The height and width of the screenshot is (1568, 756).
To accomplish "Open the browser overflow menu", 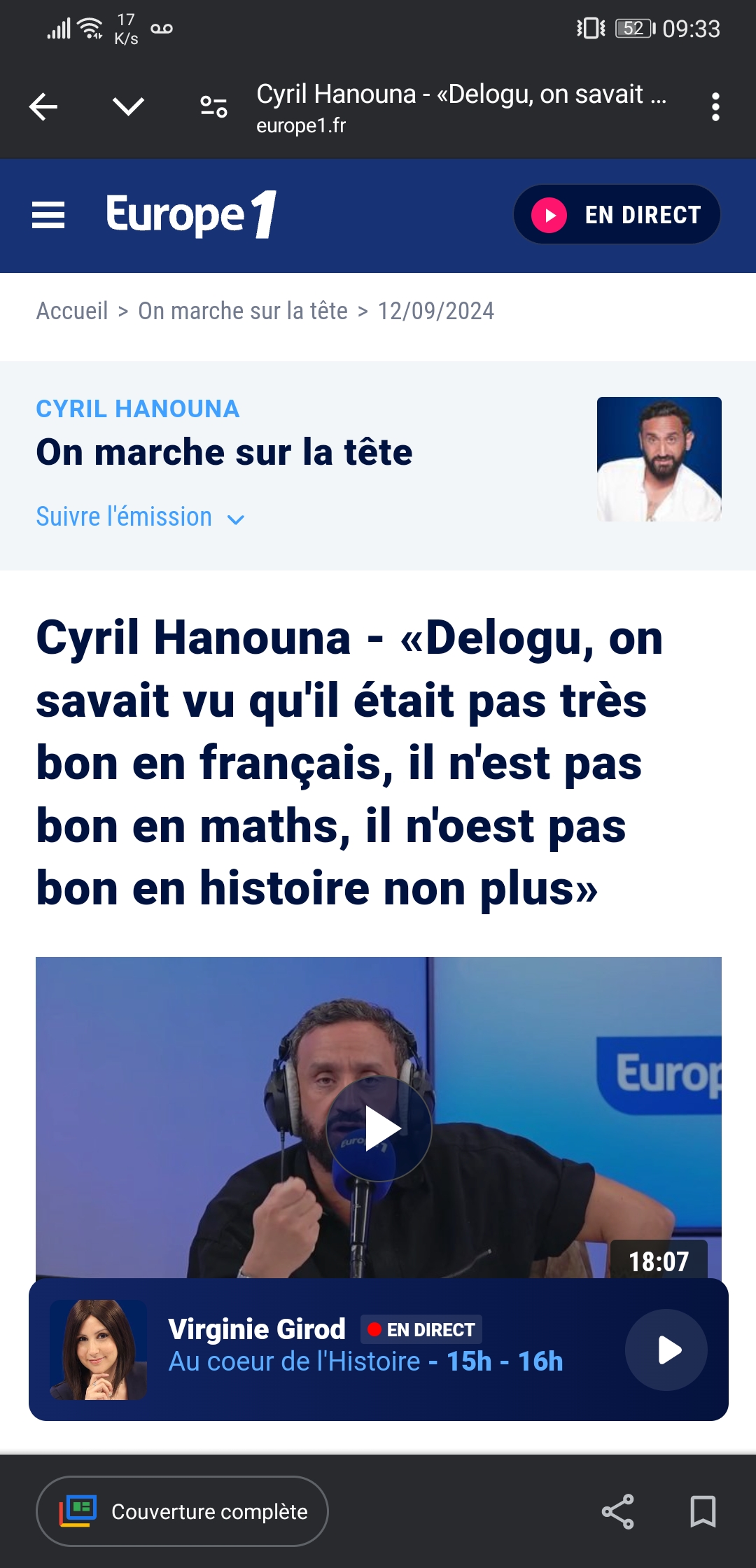I will [715, 107].
